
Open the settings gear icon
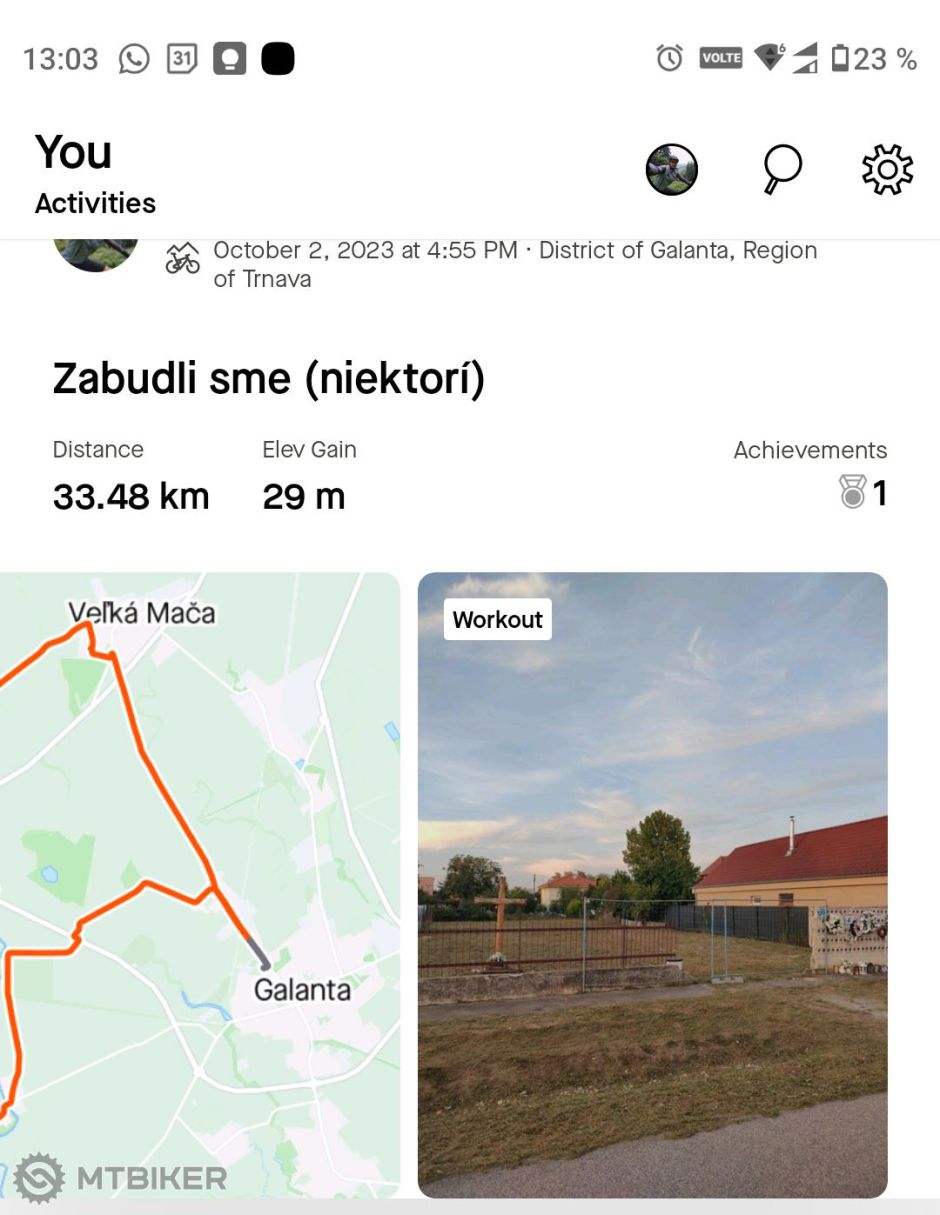[x=886, y=168]
